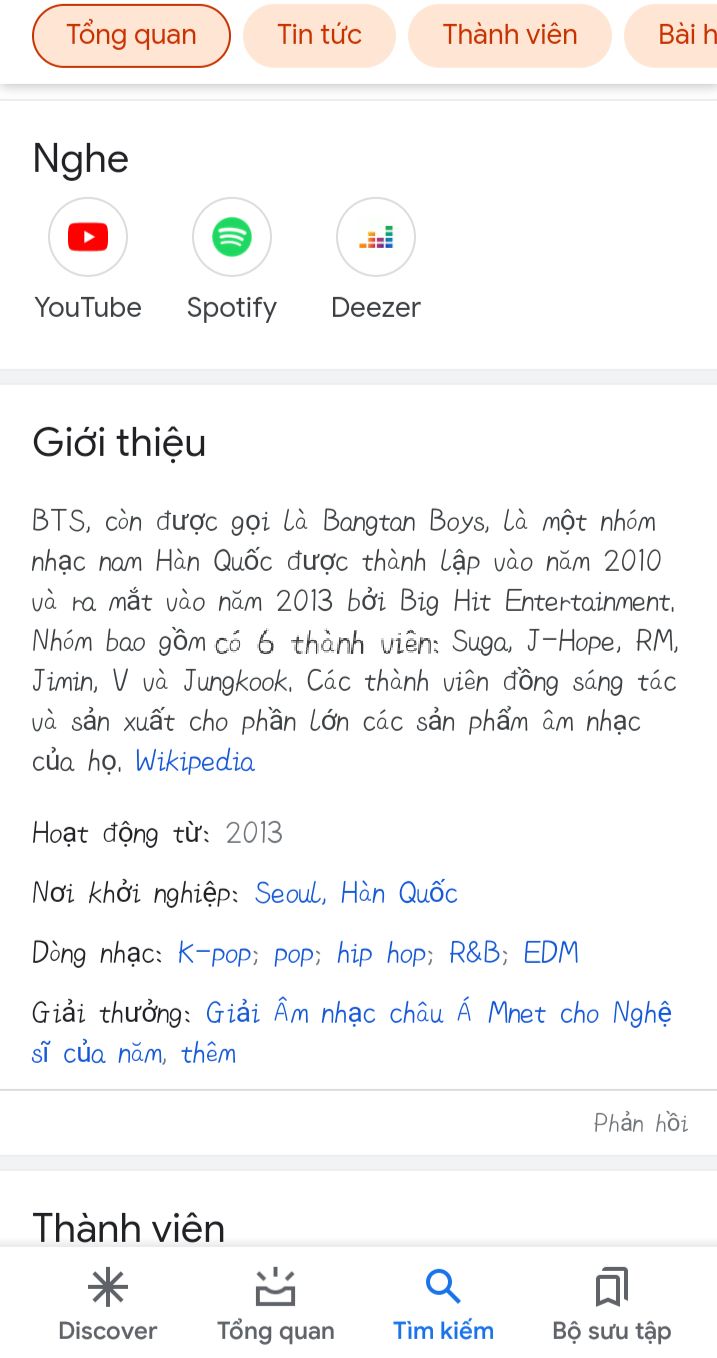Open Seoul, Hàn Quốc link
The height and width of the screenshot is (1358, 717).
[356, 893]
